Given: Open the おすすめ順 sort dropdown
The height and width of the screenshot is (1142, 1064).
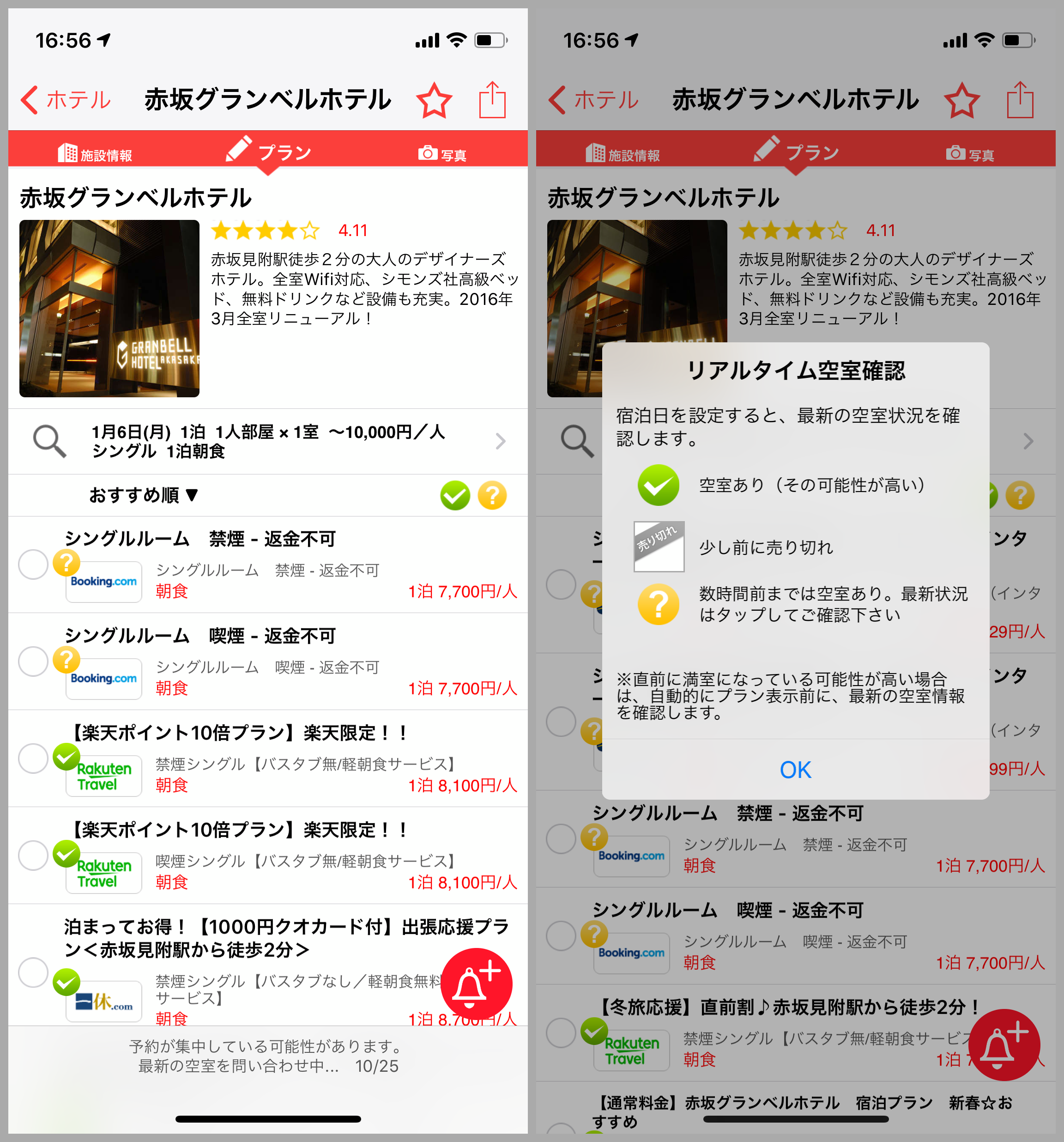Looking at the screenshot, I should coord(144,495).
